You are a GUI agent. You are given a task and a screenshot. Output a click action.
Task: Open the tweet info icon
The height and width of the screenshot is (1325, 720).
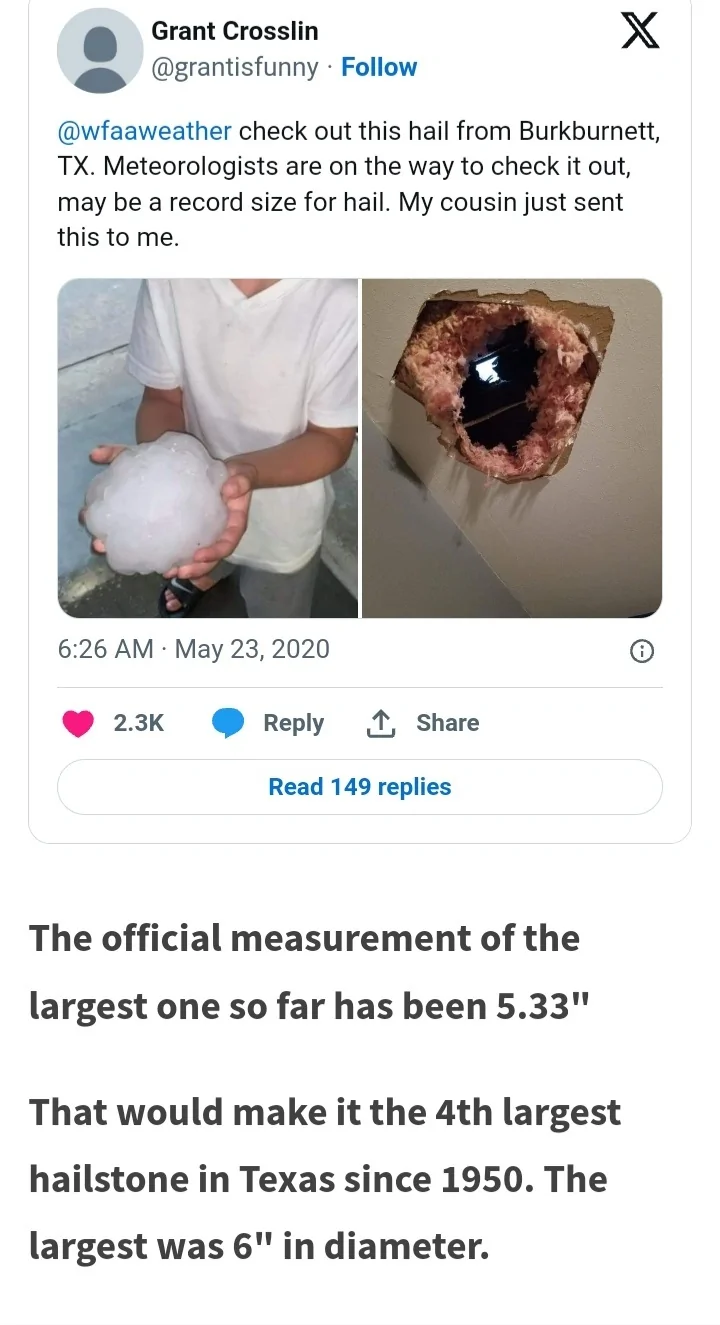(x=641, y=651)
